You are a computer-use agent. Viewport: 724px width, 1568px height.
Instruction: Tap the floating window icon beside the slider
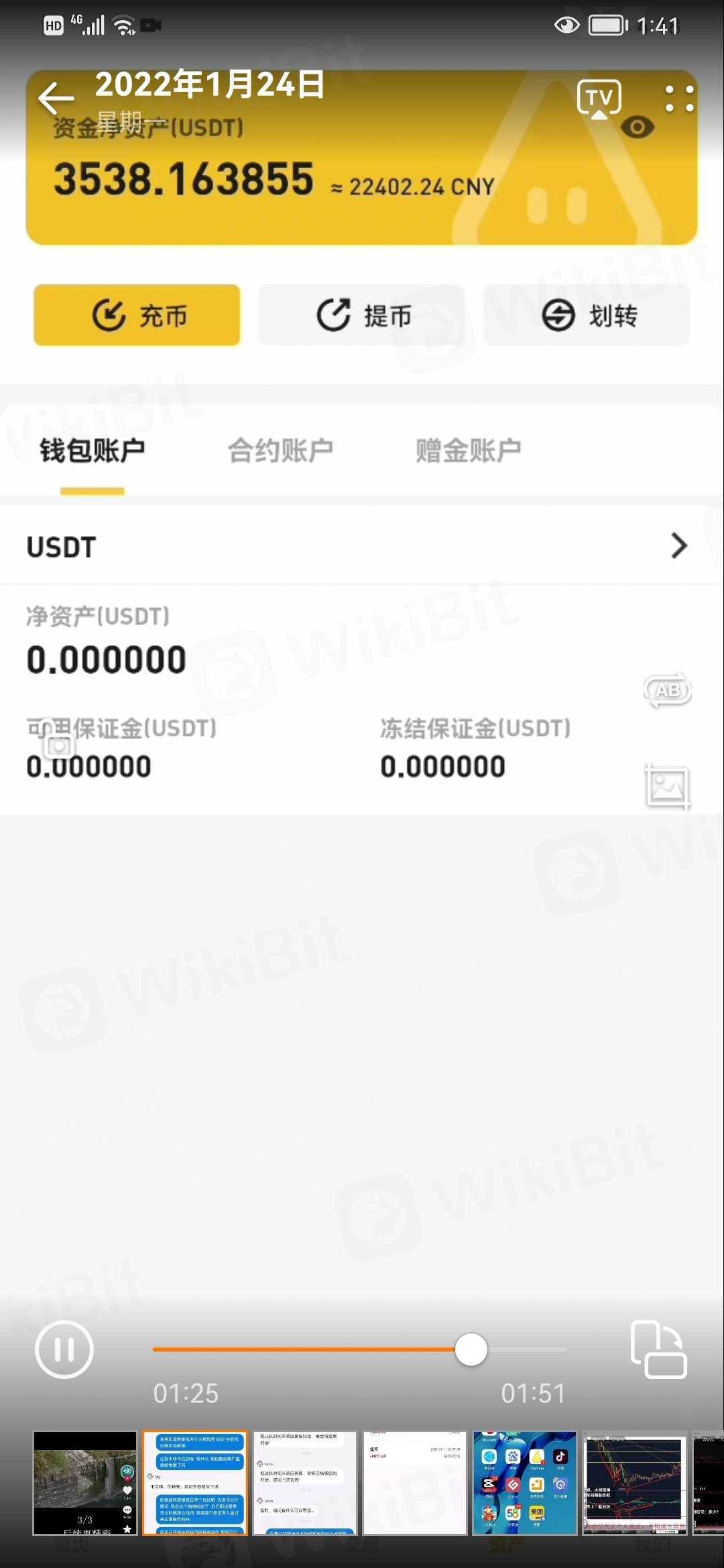pyautogui.click(x=658, y=1349)
